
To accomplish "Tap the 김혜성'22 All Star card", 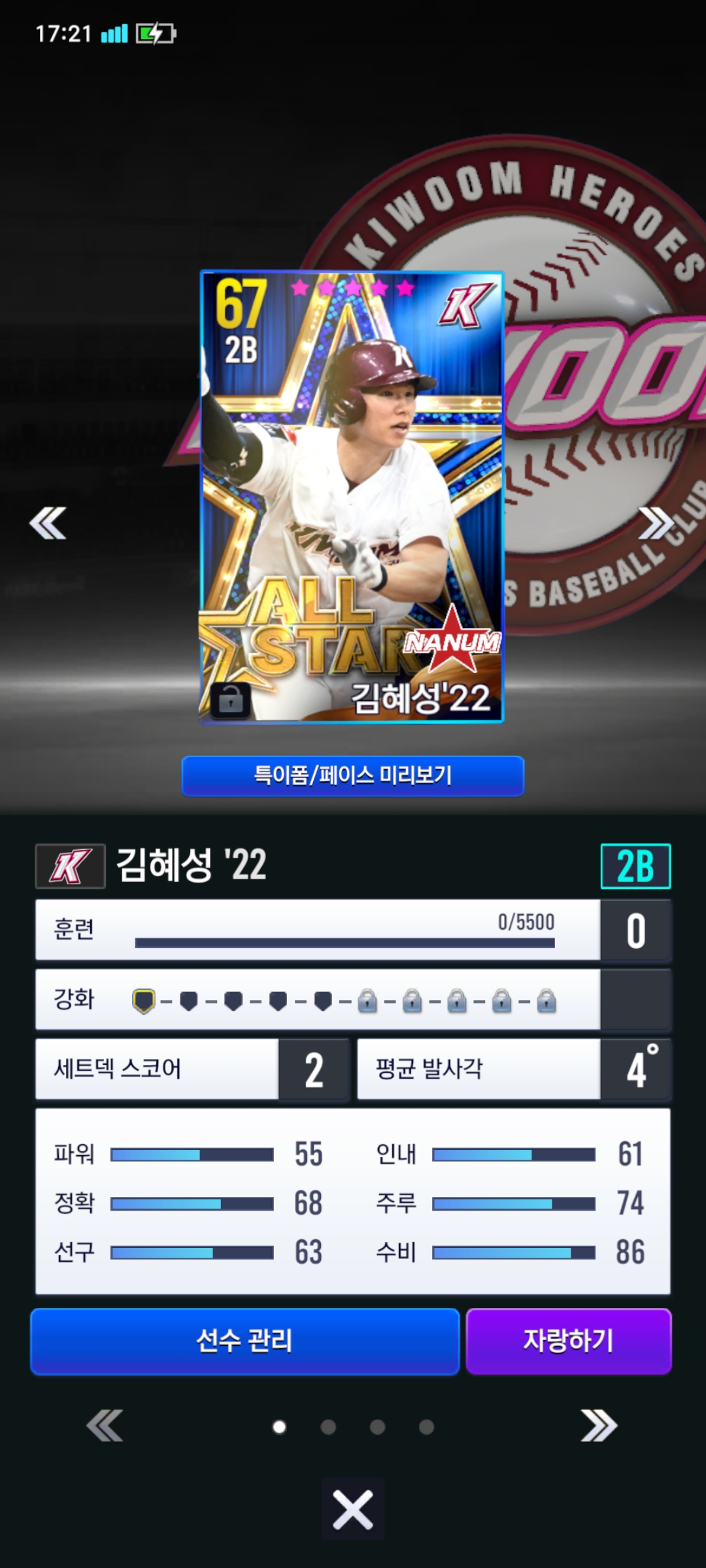I will [352, 497].
